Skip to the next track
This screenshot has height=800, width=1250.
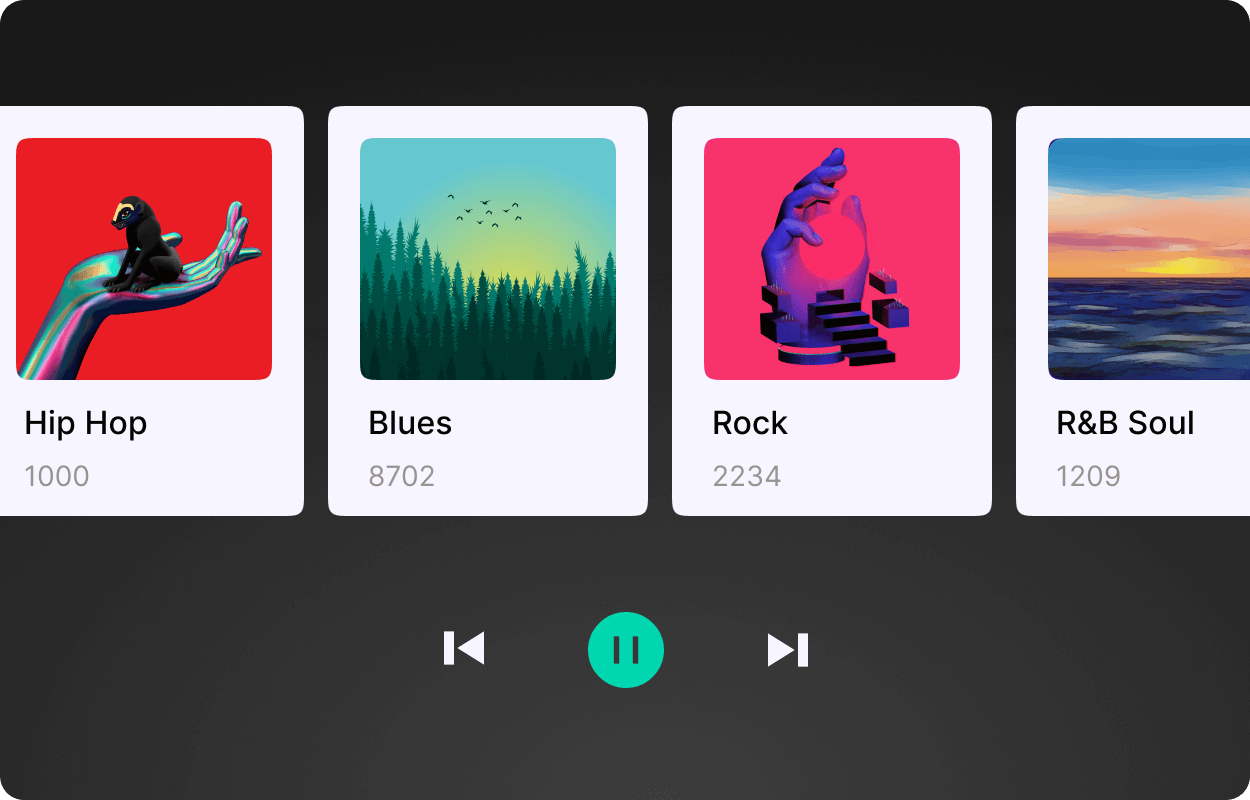(x=787, y=650)
